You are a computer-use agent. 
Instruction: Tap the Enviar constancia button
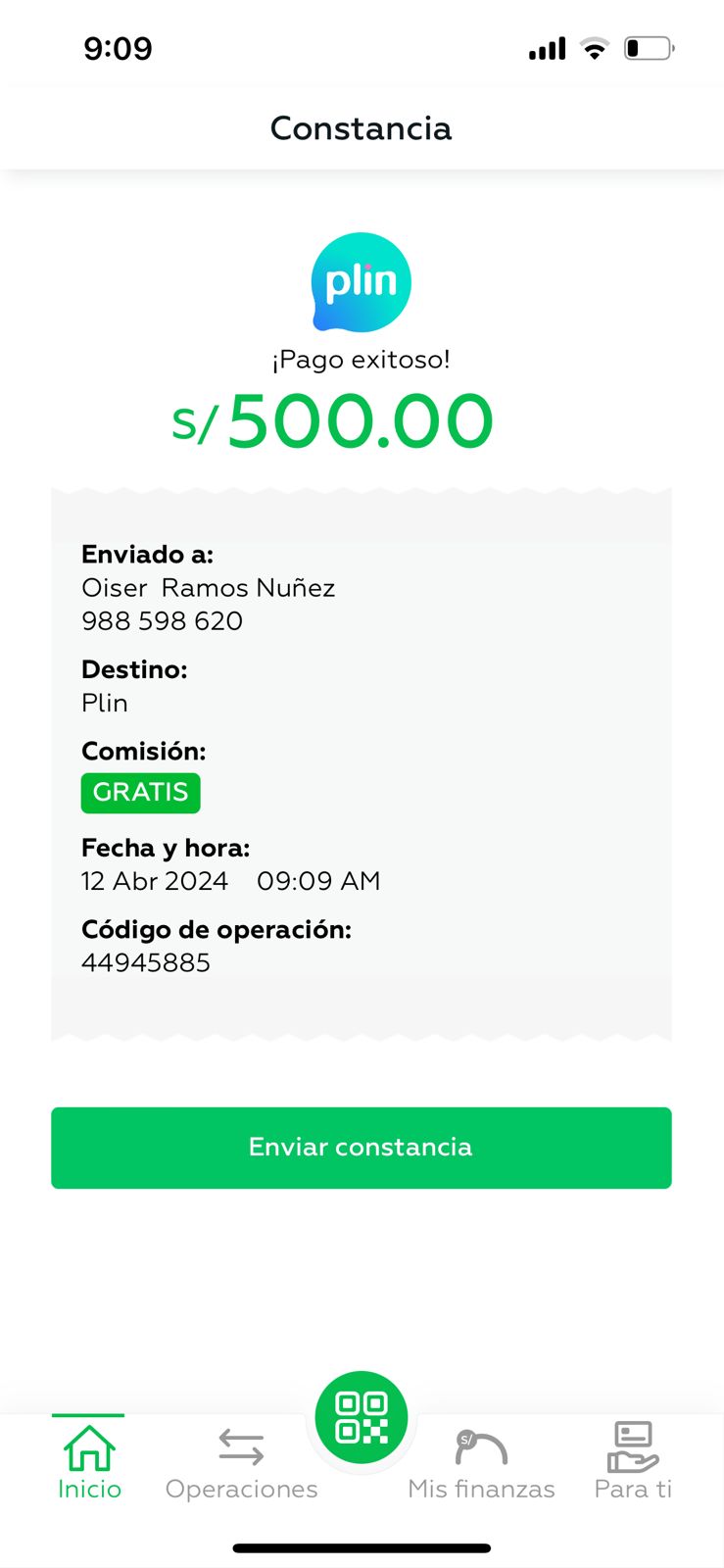coord(361,1148)
